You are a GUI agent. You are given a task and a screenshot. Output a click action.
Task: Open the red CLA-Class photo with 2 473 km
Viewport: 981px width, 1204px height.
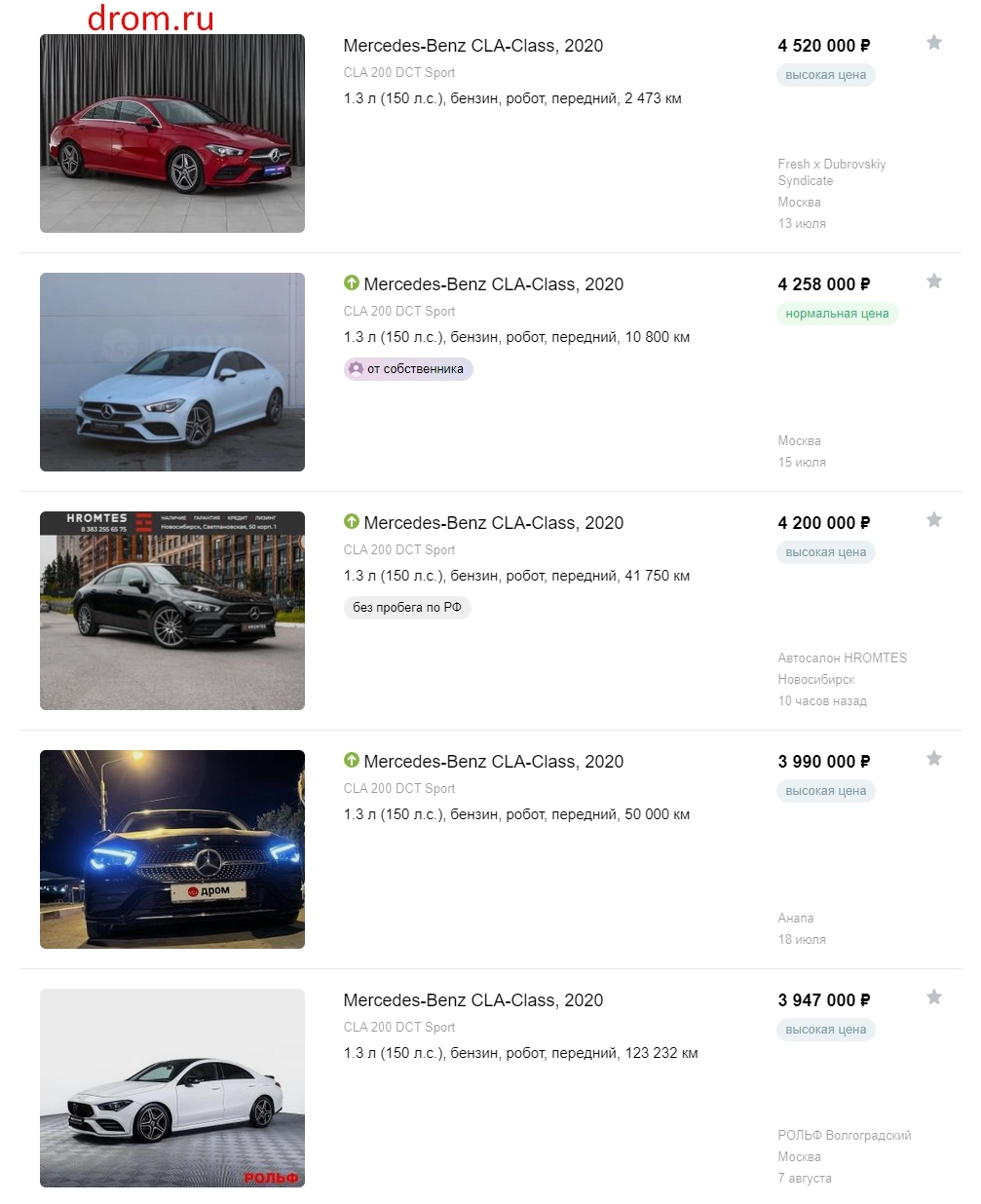pyautogui.click(x=172, y=133)
